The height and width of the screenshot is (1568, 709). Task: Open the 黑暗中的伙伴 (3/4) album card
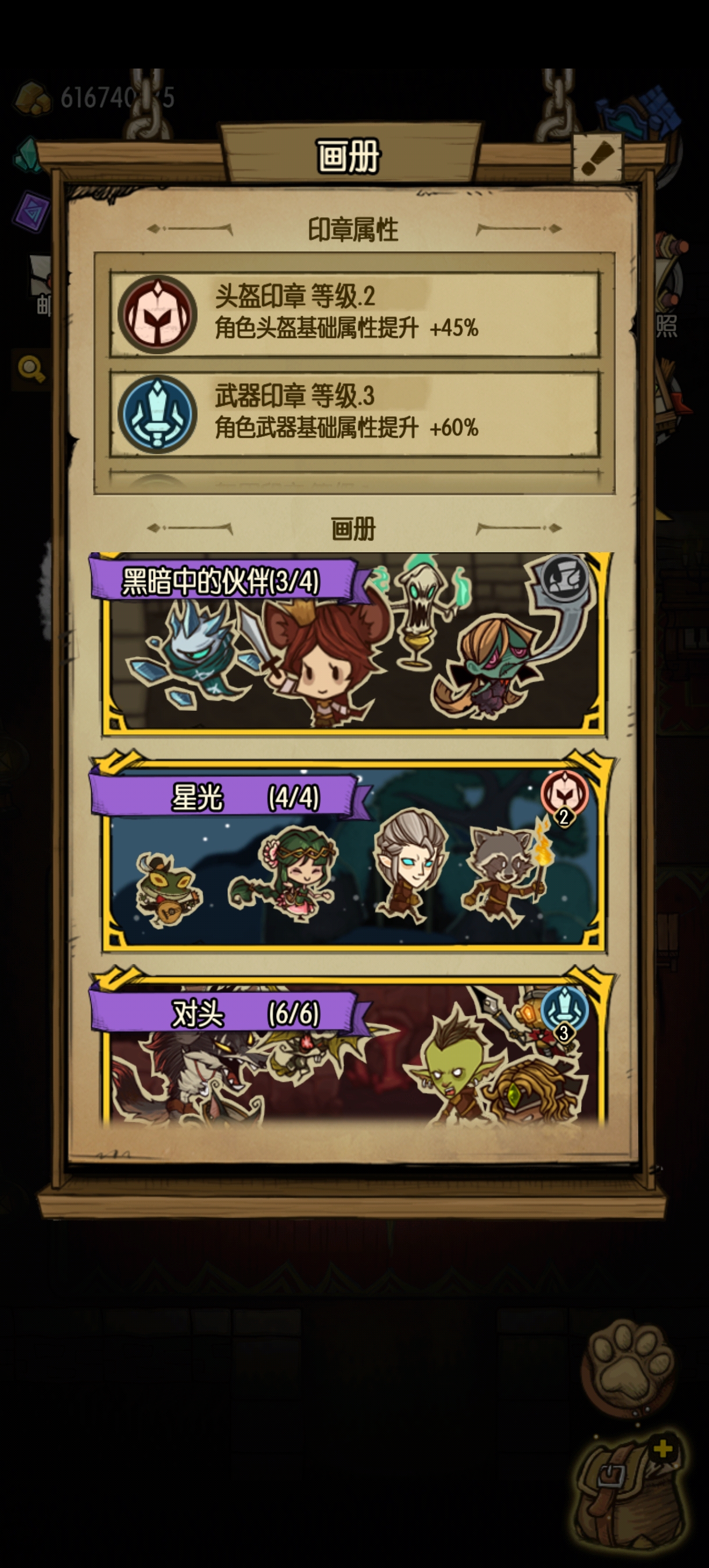coord(353,645)
